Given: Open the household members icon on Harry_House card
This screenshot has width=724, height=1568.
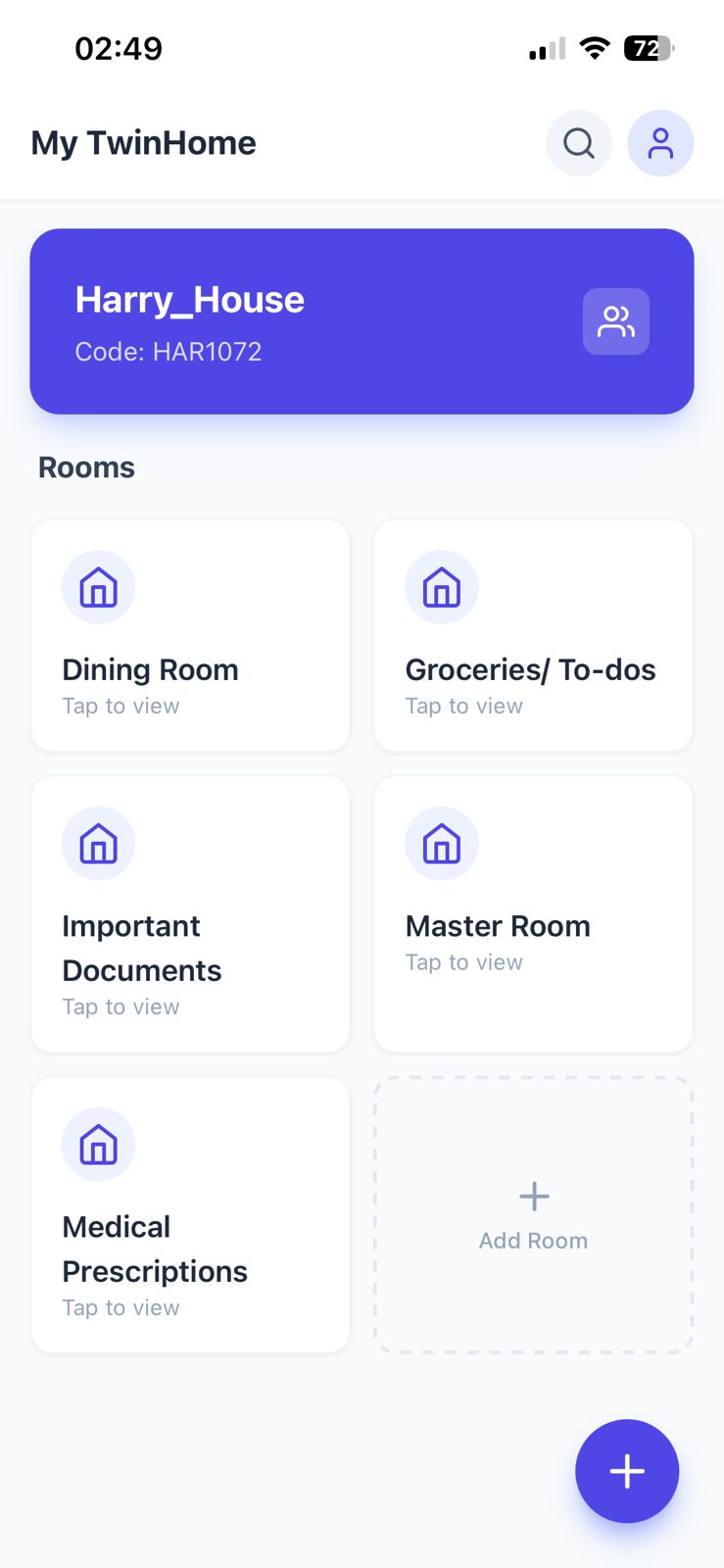Looking at the screenshot, I should 615,320.
